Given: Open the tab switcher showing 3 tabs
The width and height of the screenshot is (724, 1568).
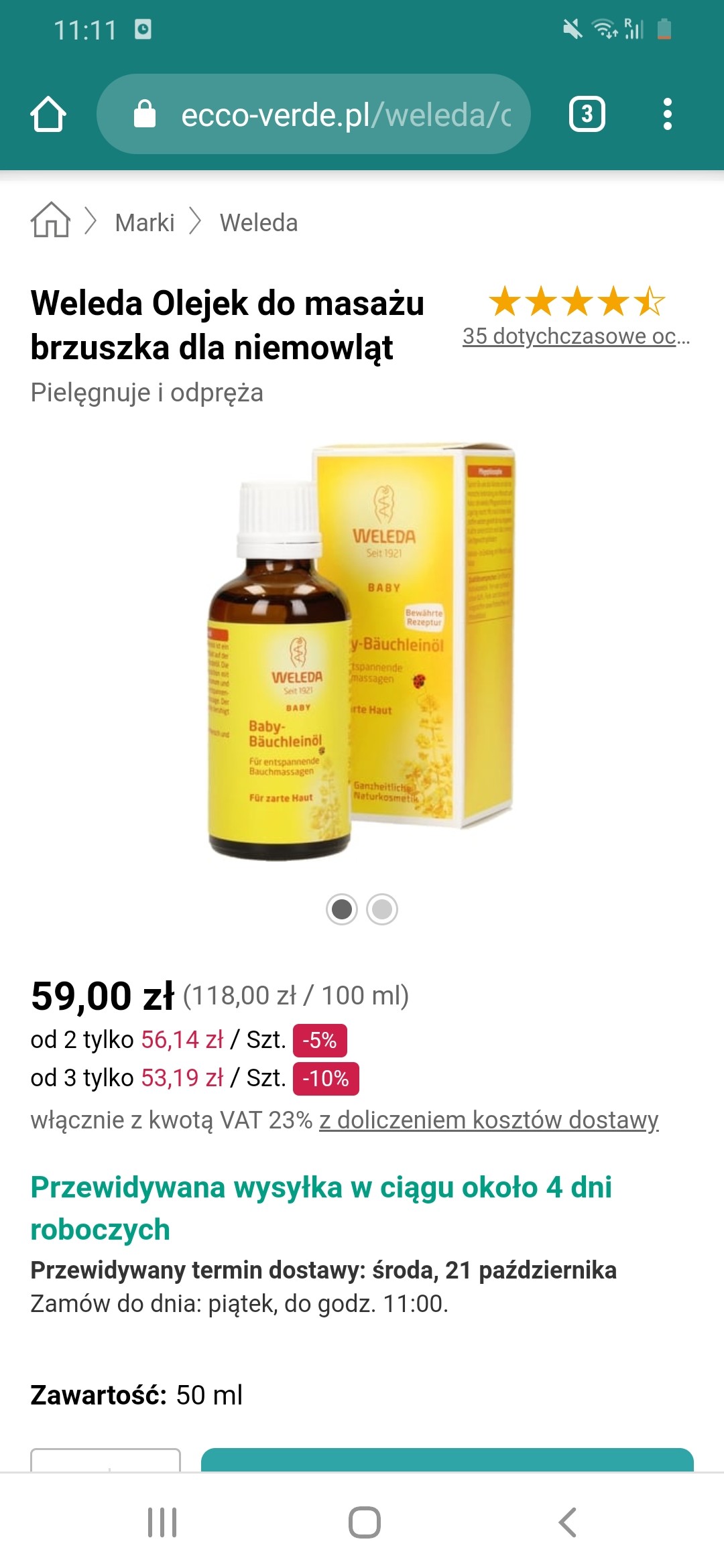Looking at the screenshot, I should coord(587,114).
